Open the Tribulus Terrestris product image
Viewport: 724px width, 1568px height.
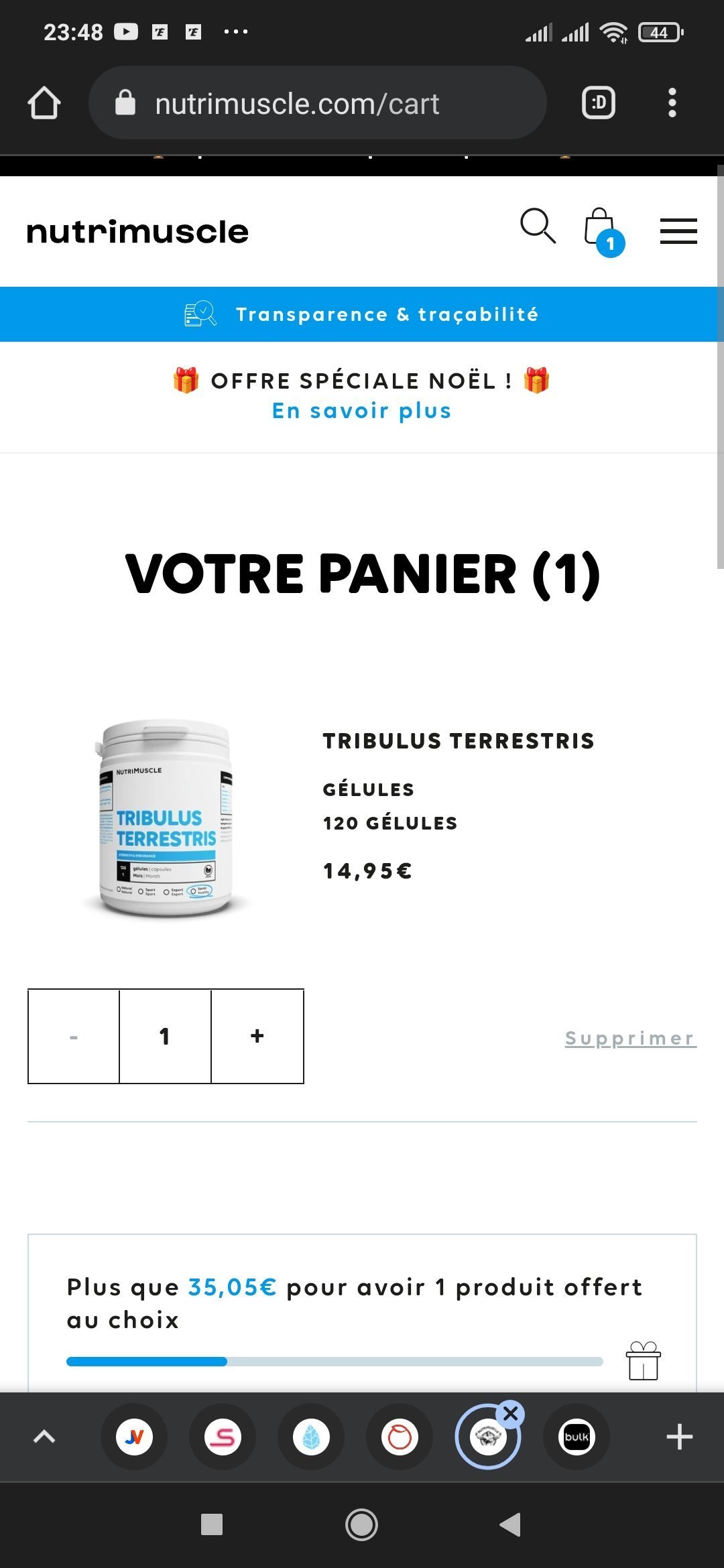(x=166, y=818)
